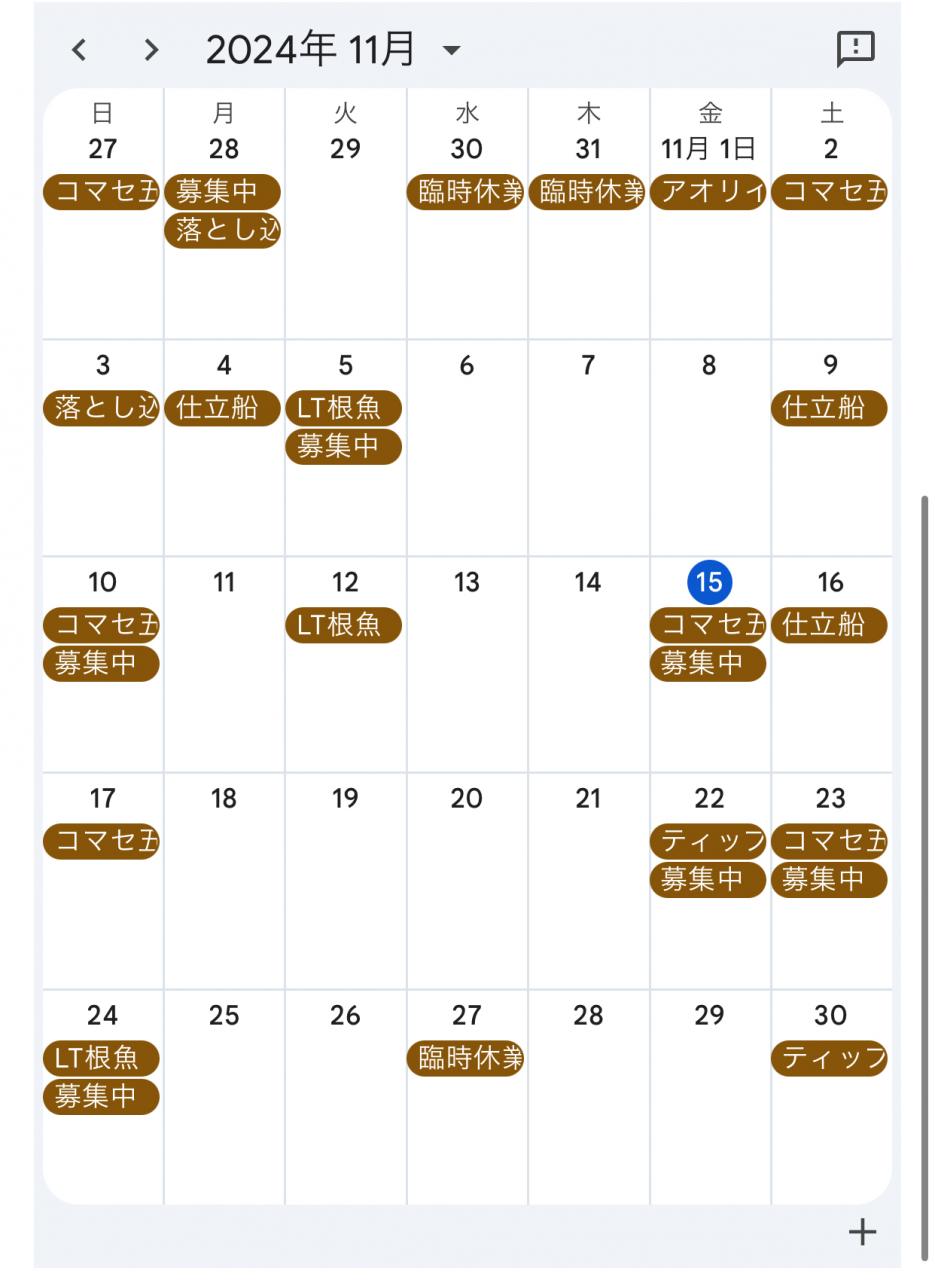
Task: Open the コマセ event on November 15
Action: pos(708,625)
